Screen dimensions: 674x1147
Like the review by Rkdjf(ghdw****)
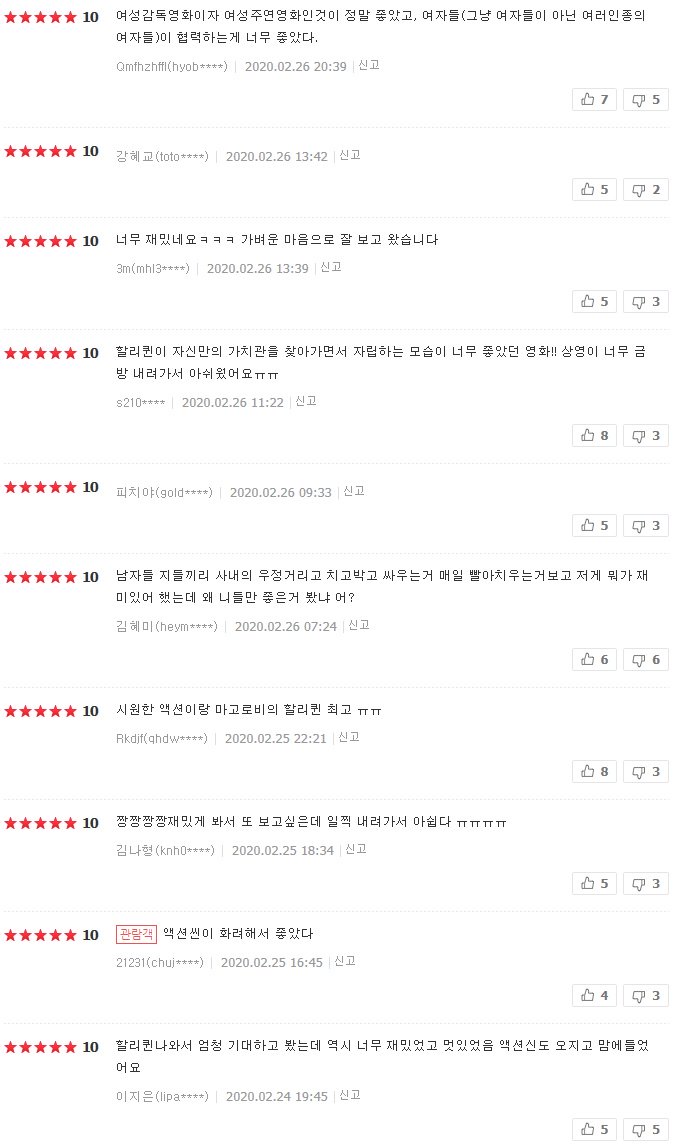[594, 771]
